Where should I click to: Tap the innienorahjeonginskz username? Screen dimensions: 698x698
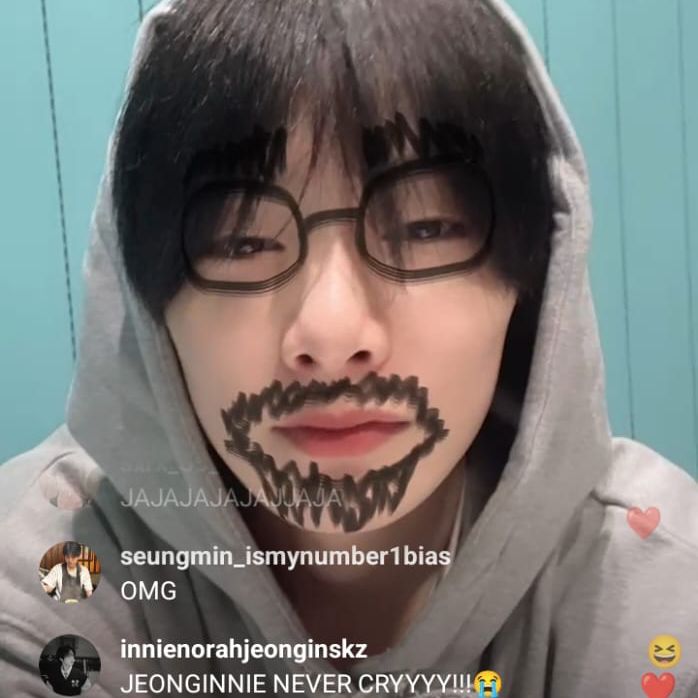243,650
